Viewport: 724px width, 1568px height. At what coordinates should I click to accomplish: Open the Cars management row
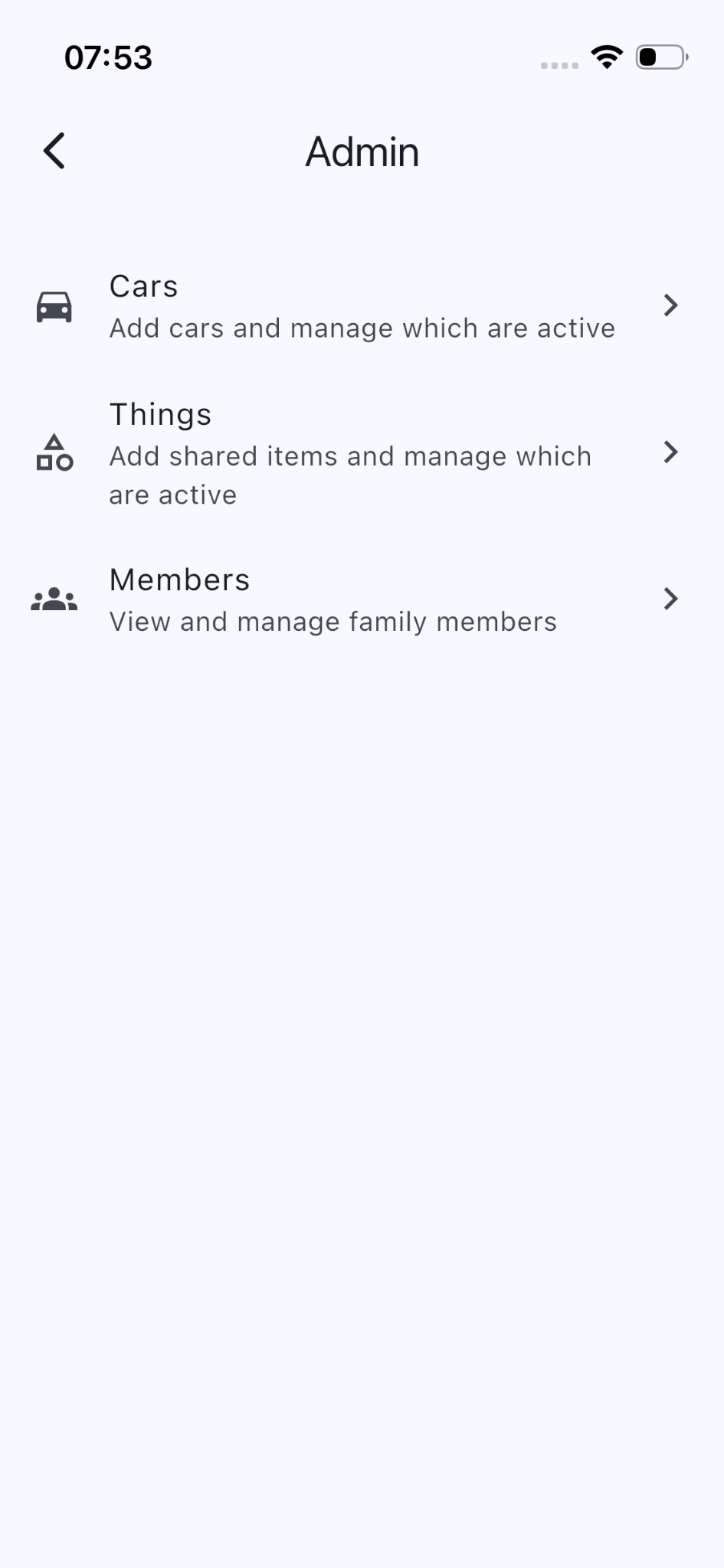362,306
